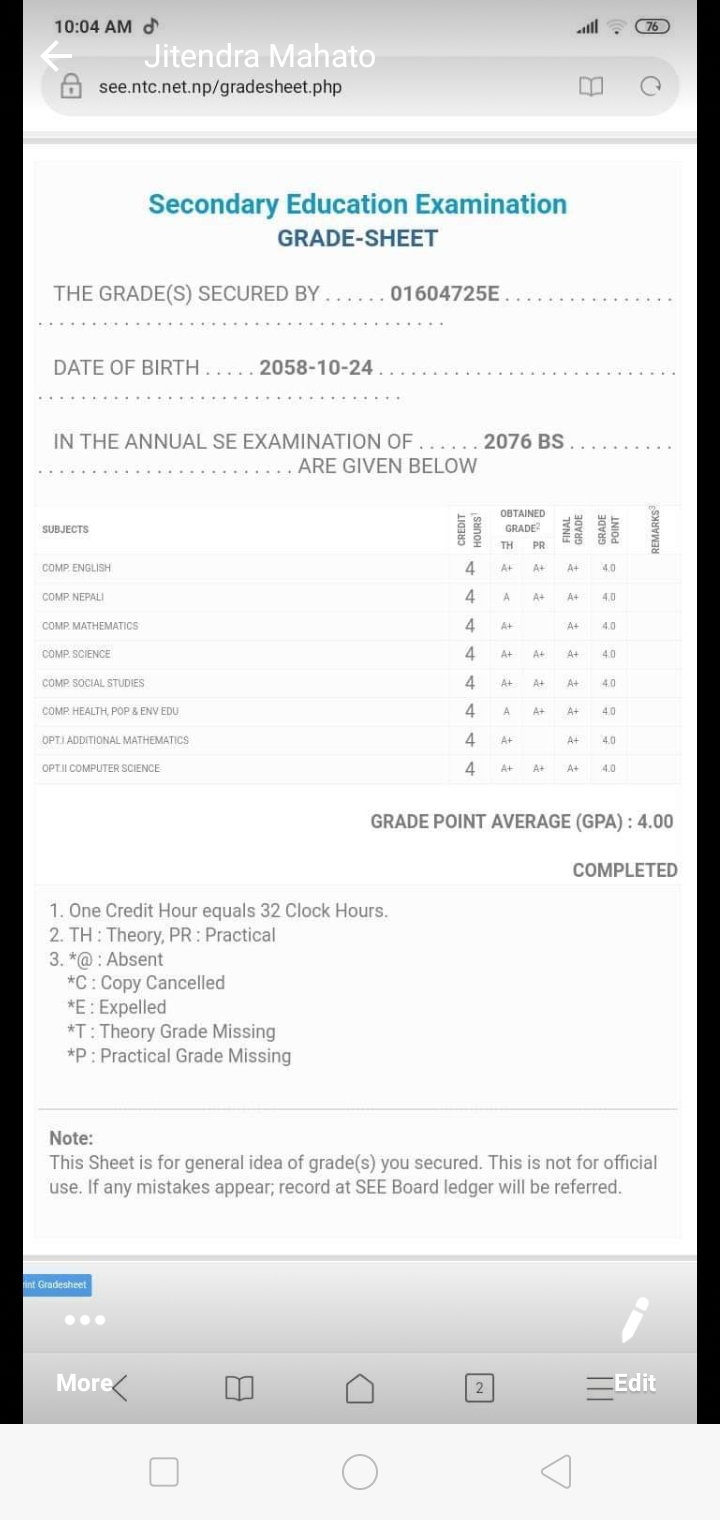Viewport: 720px width, 1520px height.
Task: Edit this photo
Action: 635,1382
